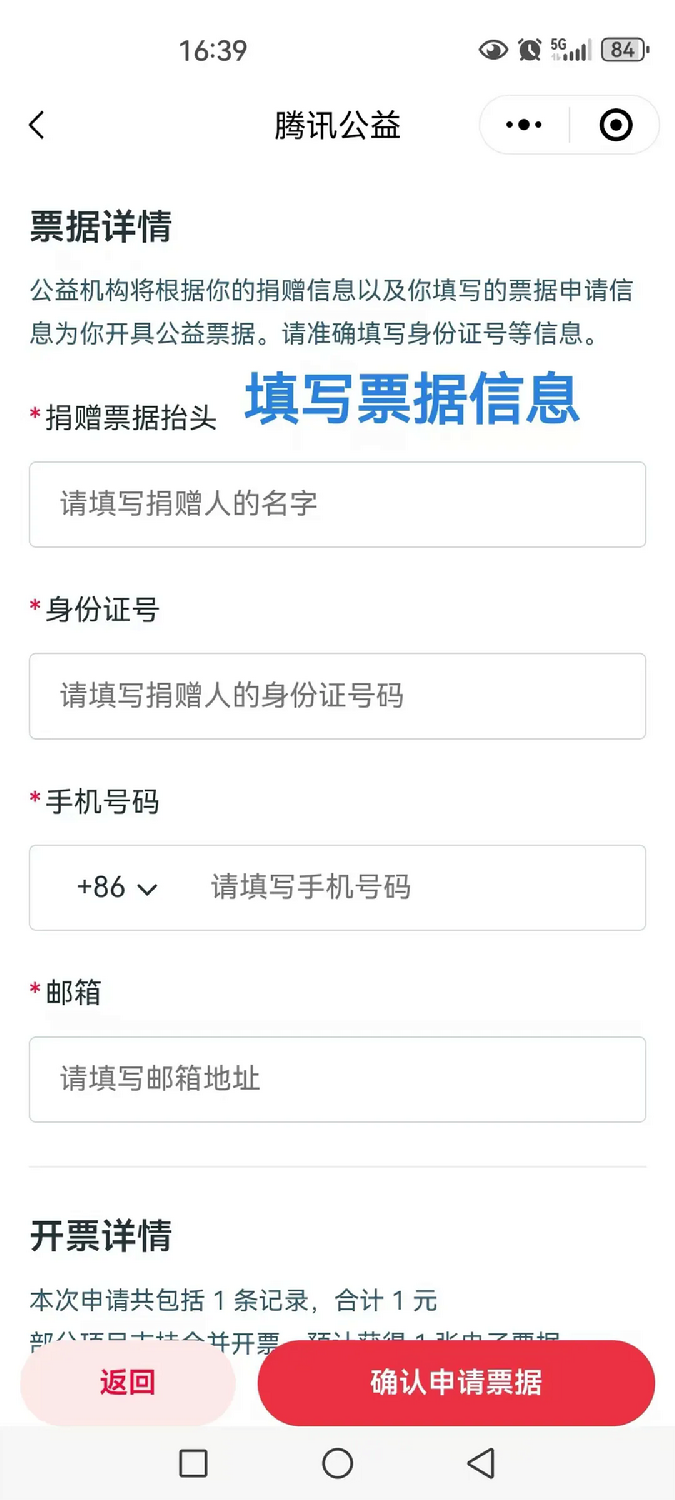Open the +86 country code dropdown
This screenshot has width=675, height=1500.
117,888
